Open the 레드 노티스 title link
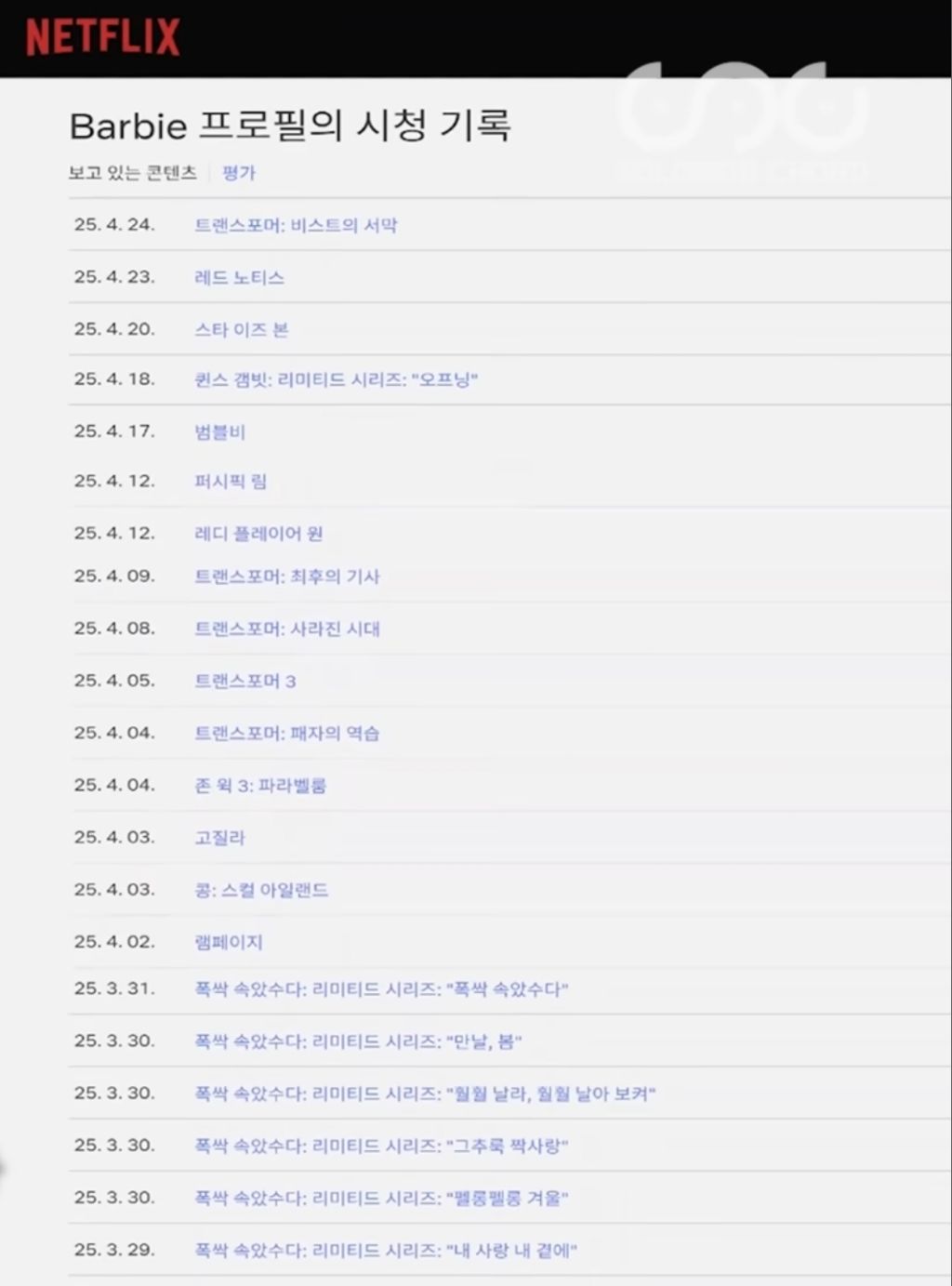952x1286 pixels. (239, 277)
